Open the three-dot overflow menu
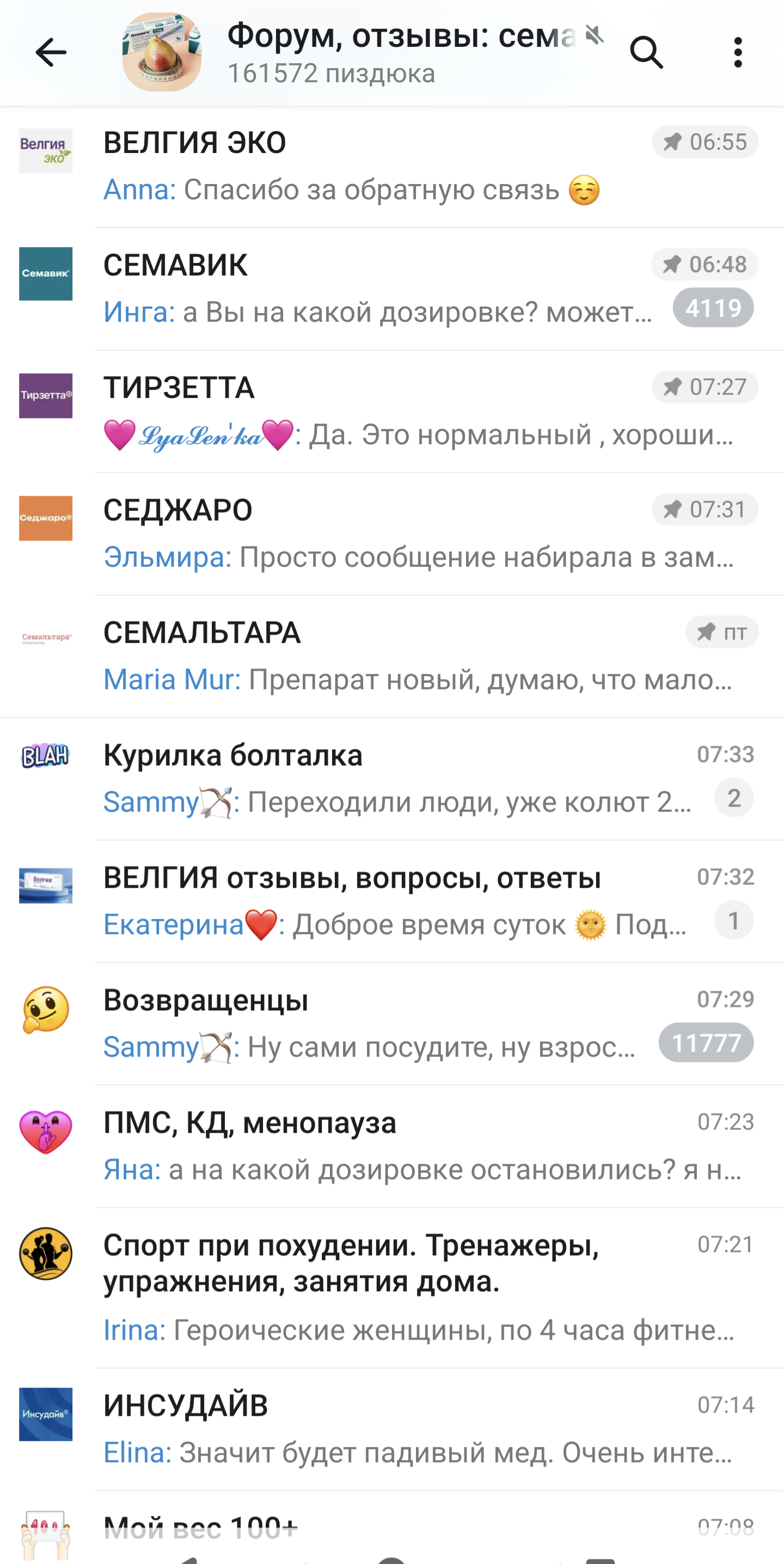 (x=738, y=52)
